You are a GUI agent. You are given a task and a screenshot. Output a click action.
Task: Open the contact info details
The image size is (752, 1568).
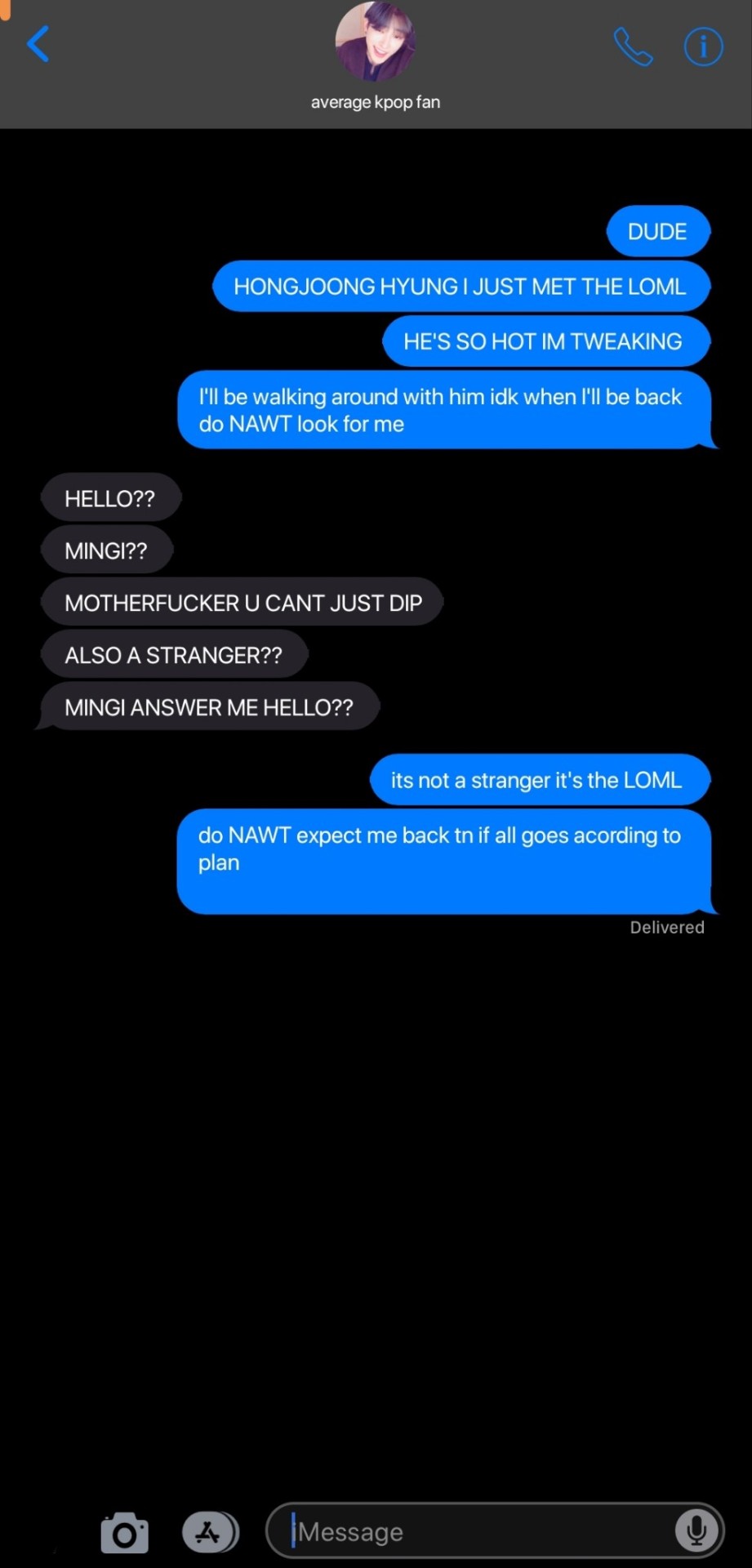tap(703, 47)
